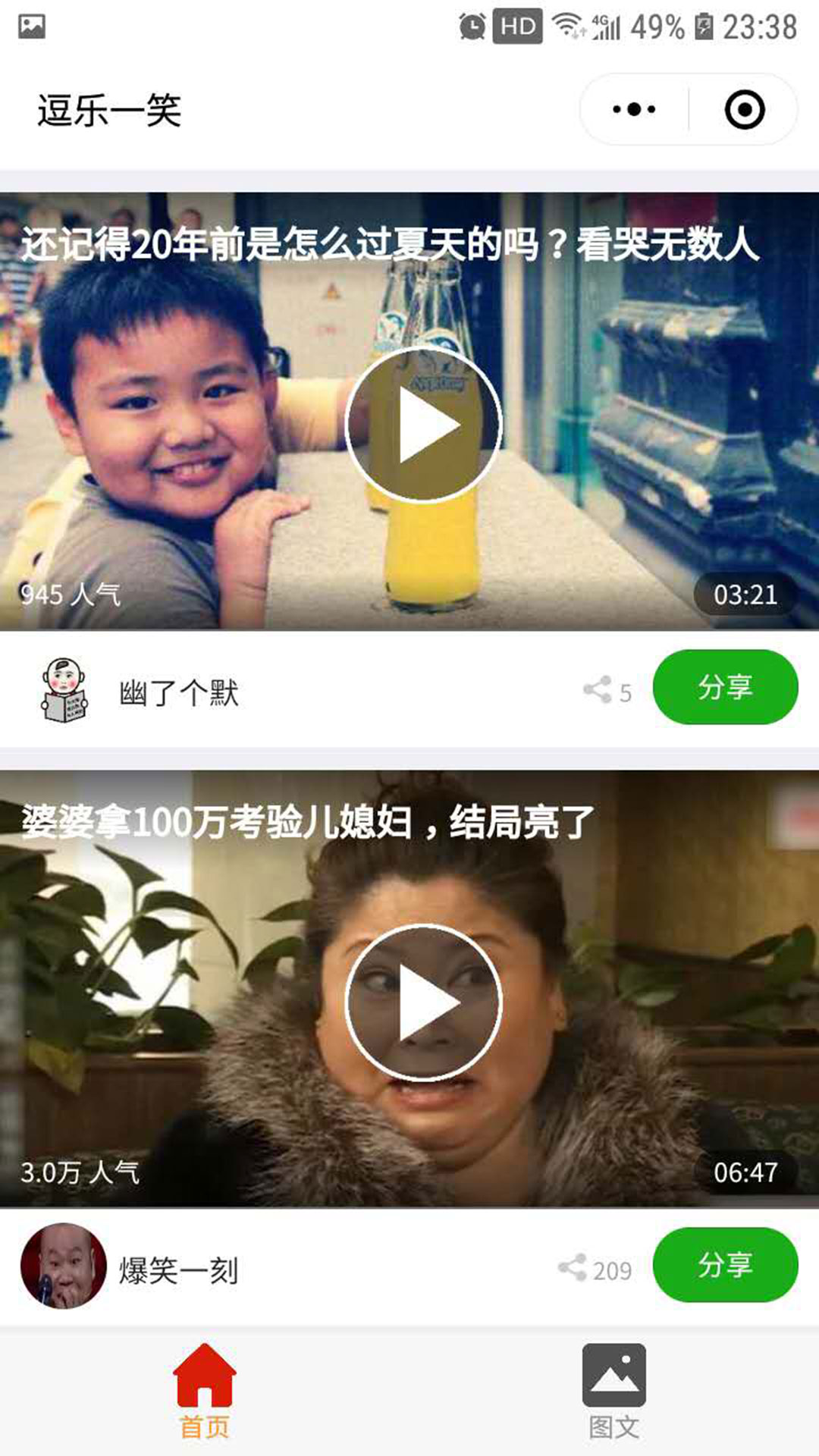Play the 婆婆拿100万考验儿媳妇 video
819x1456 pixels.
423,1003
